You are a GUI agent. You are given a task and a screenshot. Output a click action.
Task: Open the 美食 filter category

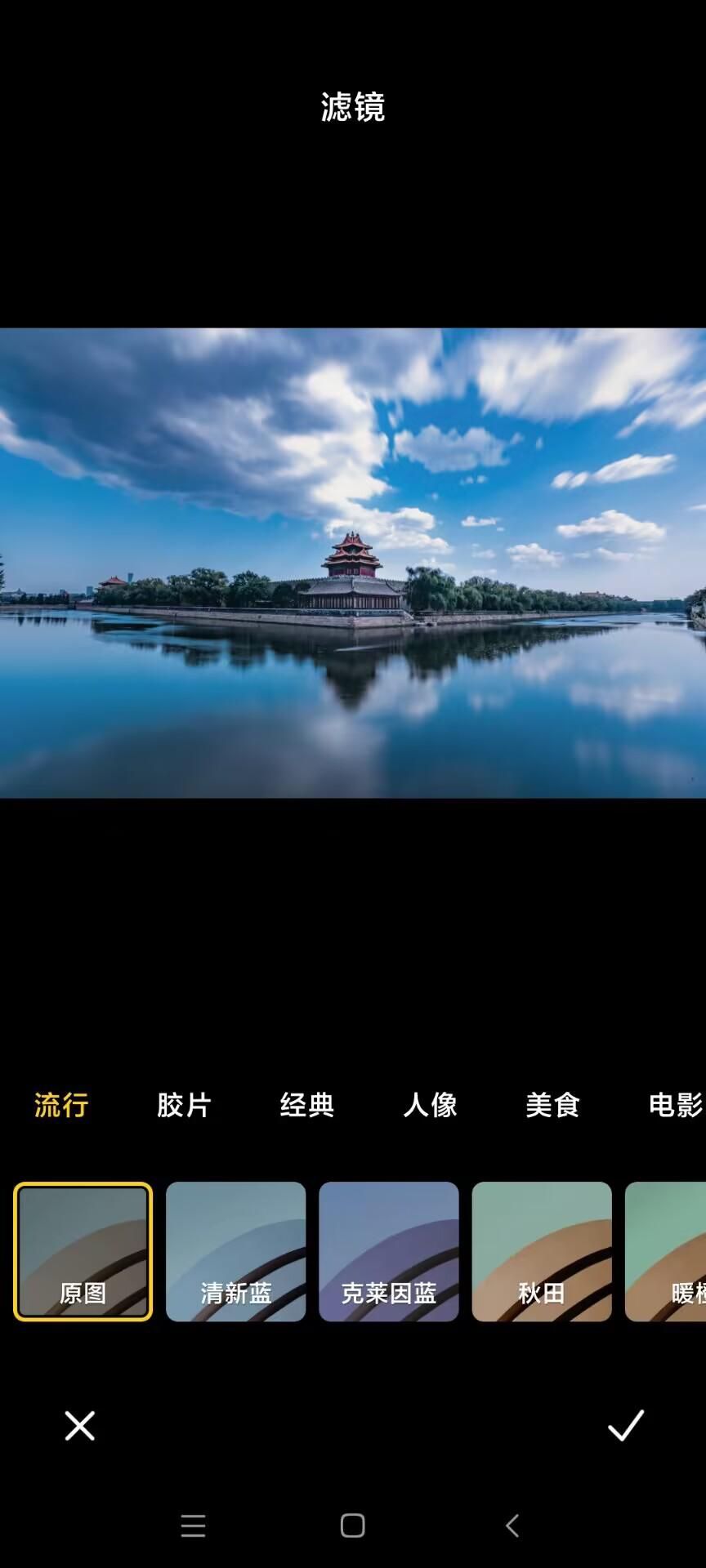(x=552, y=1106)
